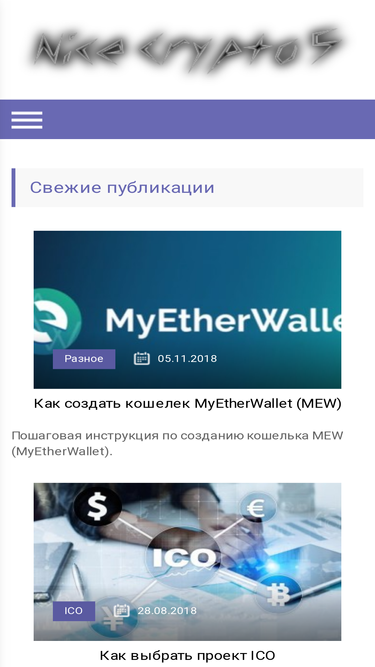Open Как создать кошелек MyEtherWallet (MEW) title
Image resolution: width=375 pixels, height=667 pixels.
tap(188, 403)
